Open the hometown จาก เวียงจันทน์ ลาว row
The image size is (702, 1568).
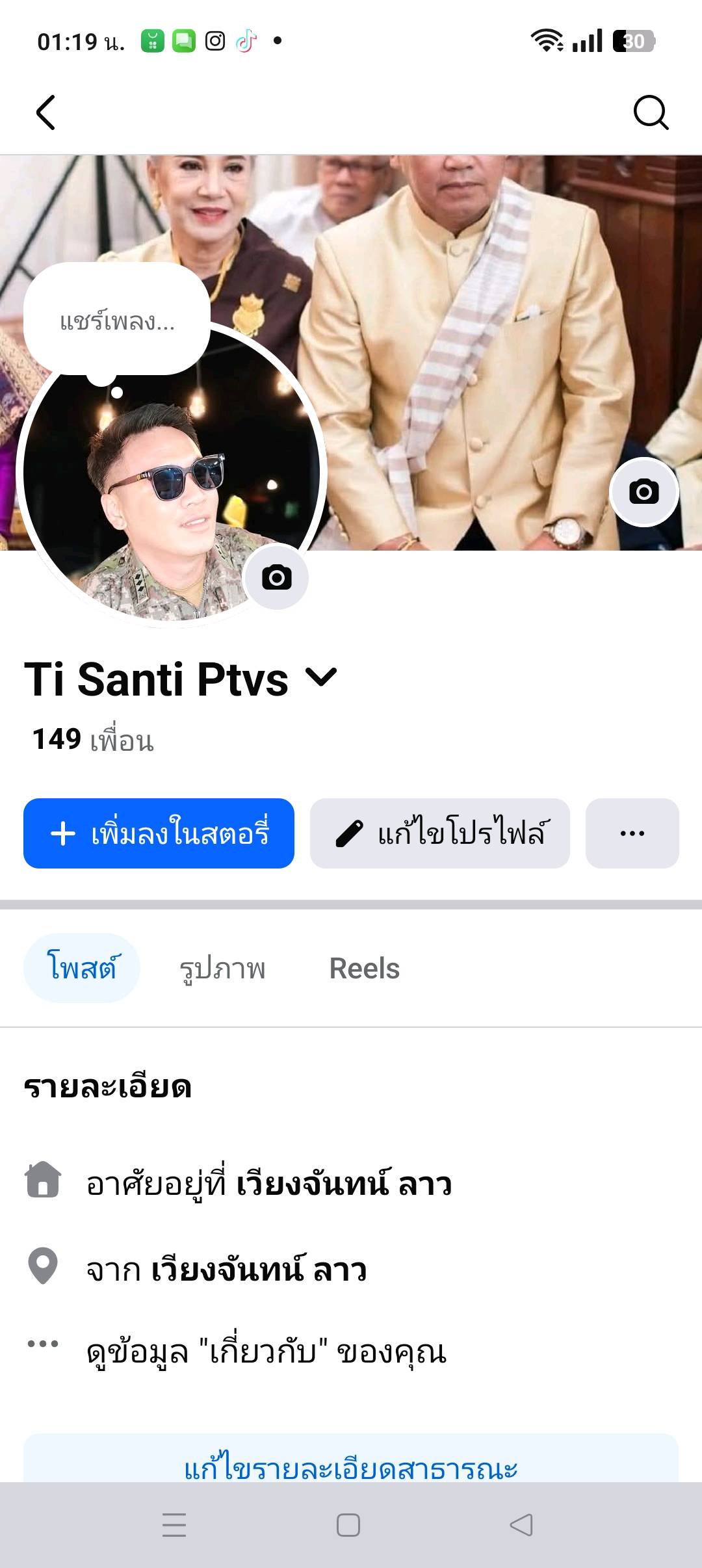click(226, 1270)
